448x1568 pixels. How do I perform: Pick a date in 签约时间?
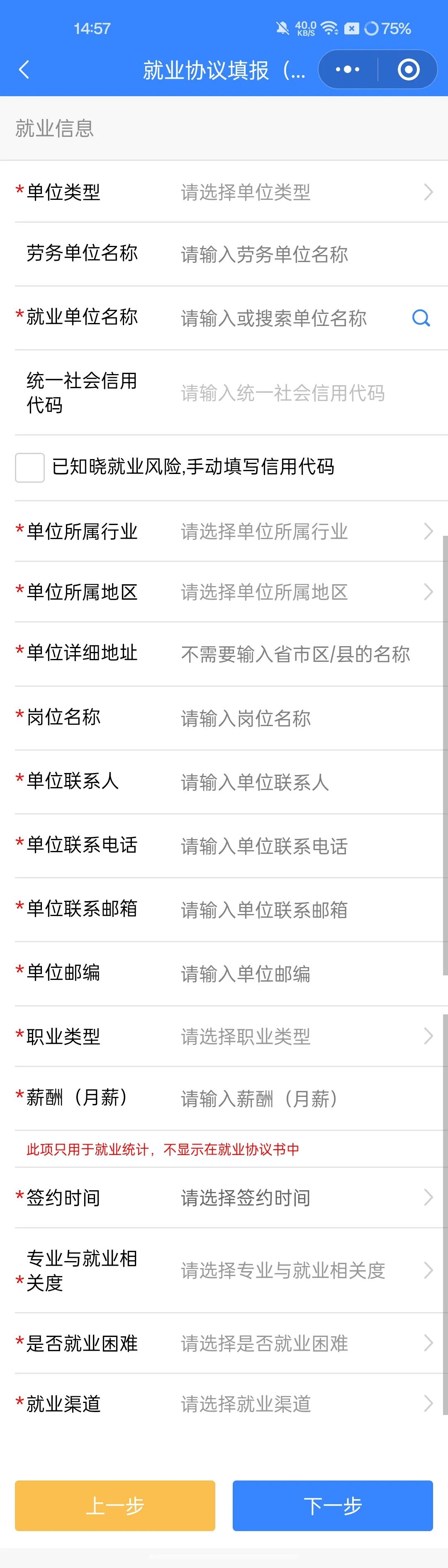click(304, 1197)
